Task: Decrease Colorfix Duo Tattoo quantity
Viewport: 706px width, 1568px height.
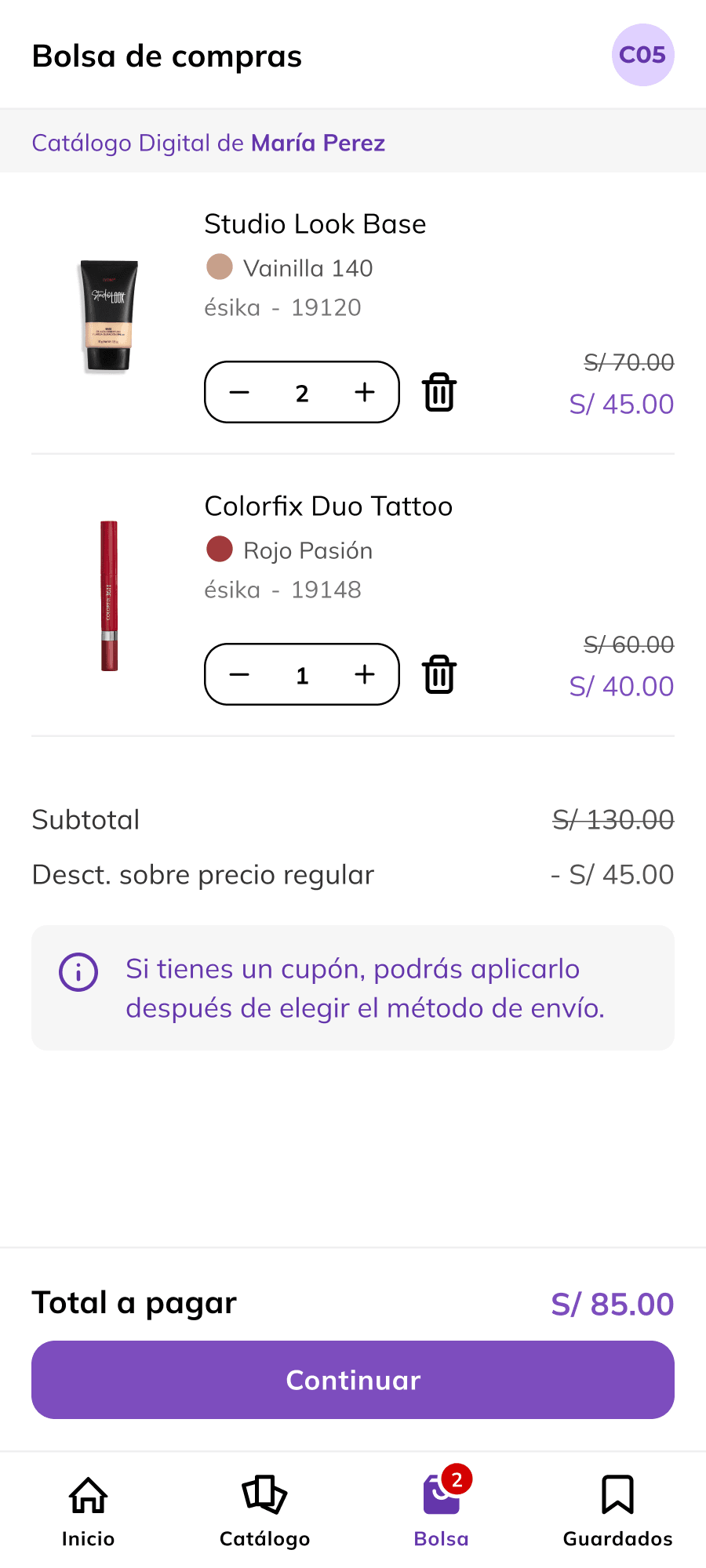Action: coord(239,674)
